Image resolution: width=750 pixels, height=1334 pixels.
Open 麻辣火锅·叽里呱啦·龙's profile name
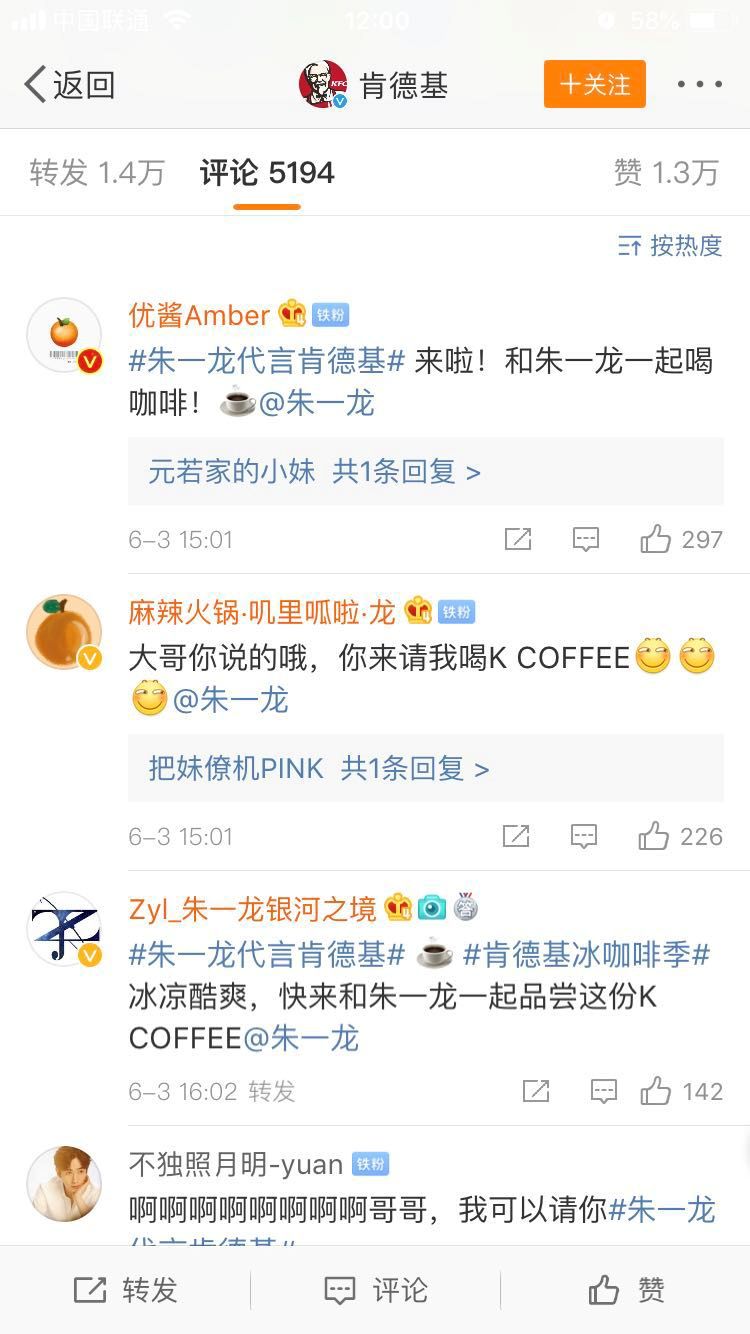tap(262, 611)
